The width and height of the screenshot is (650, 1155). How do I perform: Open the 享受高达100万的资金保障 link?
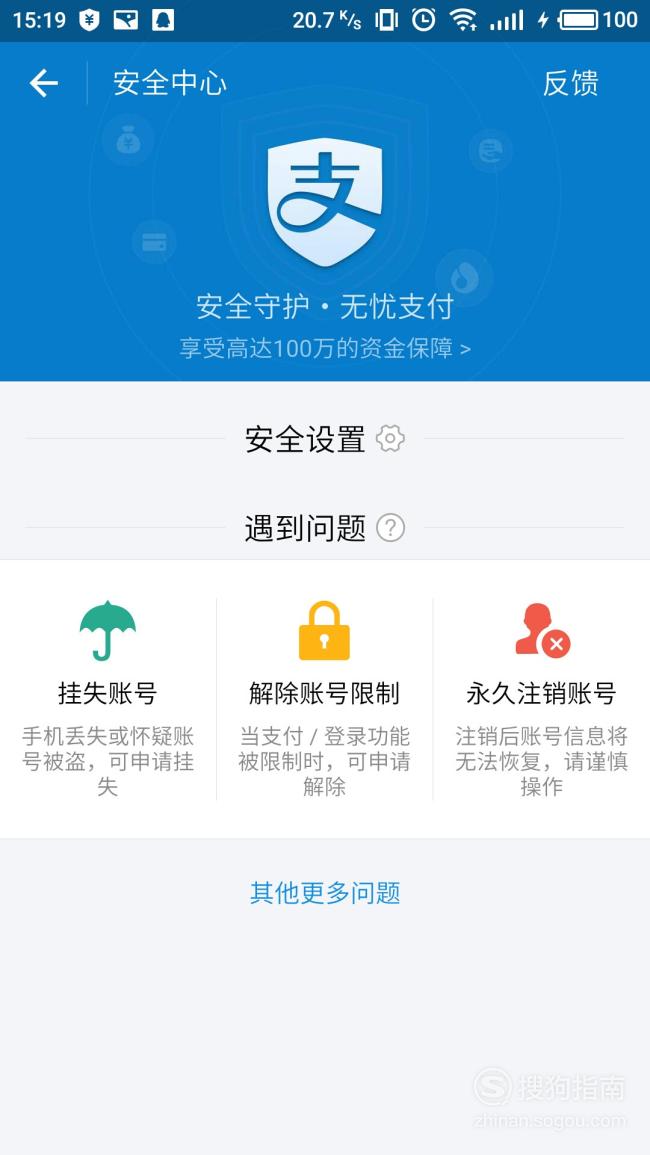(325, 348)
